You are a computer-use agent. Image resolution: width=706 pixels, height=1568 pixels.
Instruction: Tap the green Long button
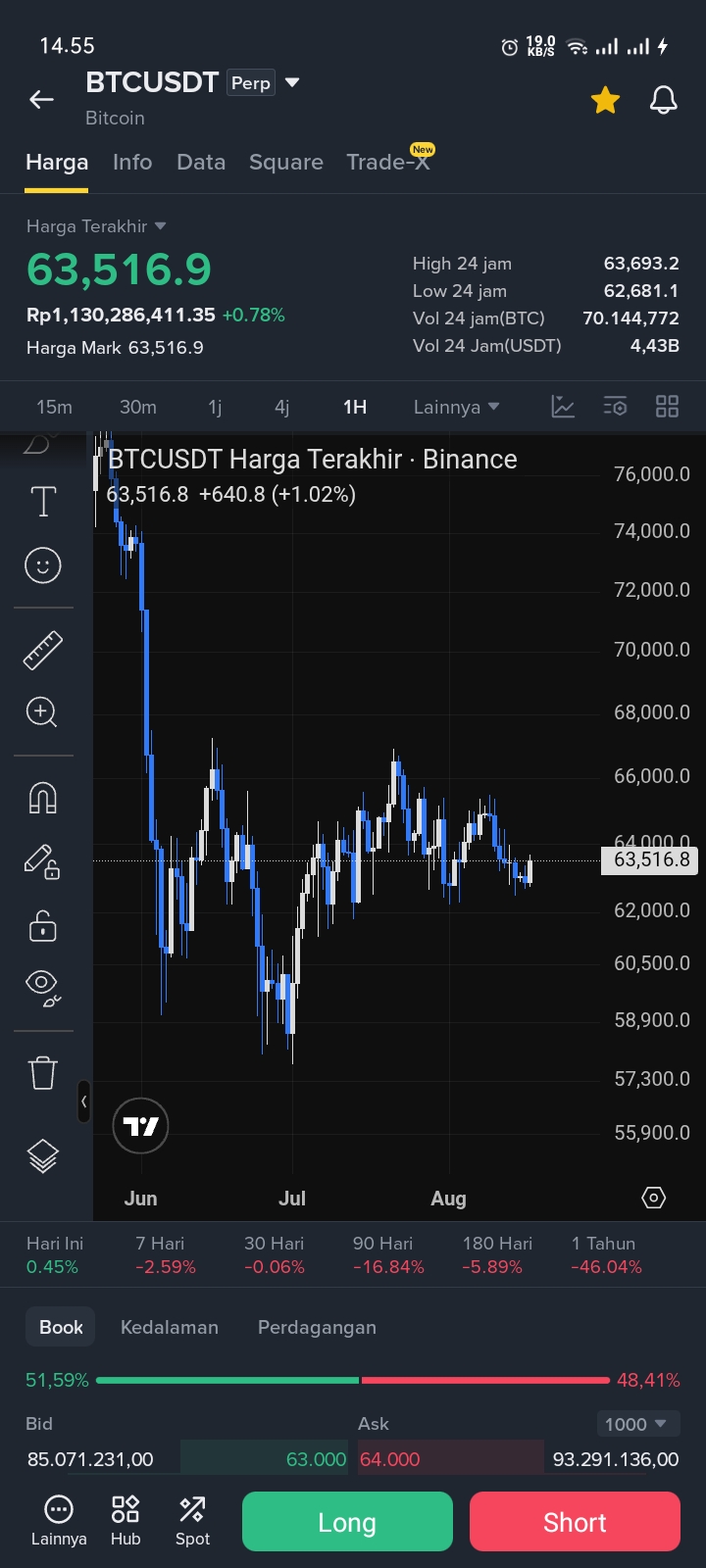[347, 1522]
